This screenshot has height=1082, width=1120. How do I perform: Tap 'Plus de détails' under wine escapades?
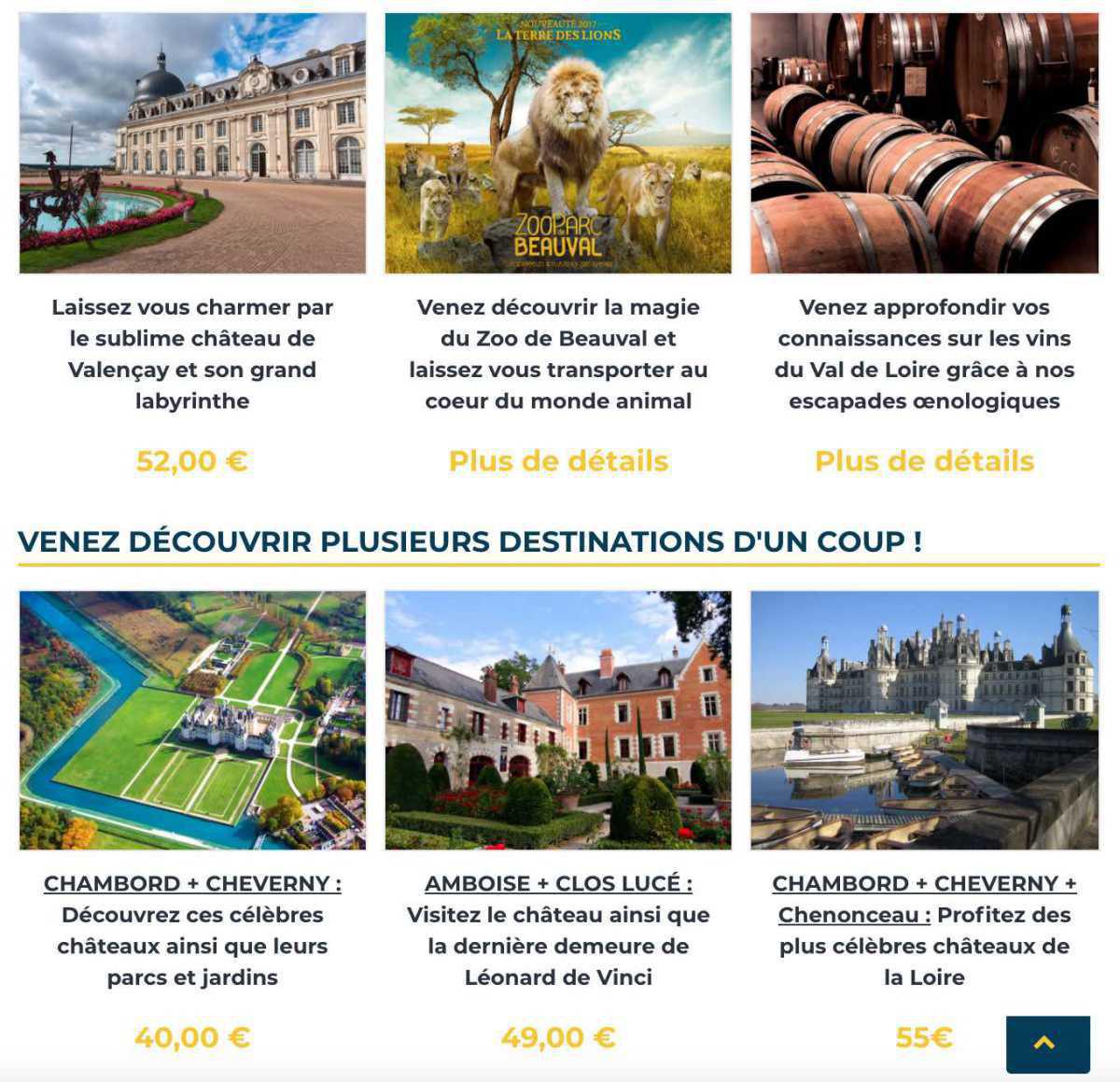pyautogui.click(x=925, y=461)
